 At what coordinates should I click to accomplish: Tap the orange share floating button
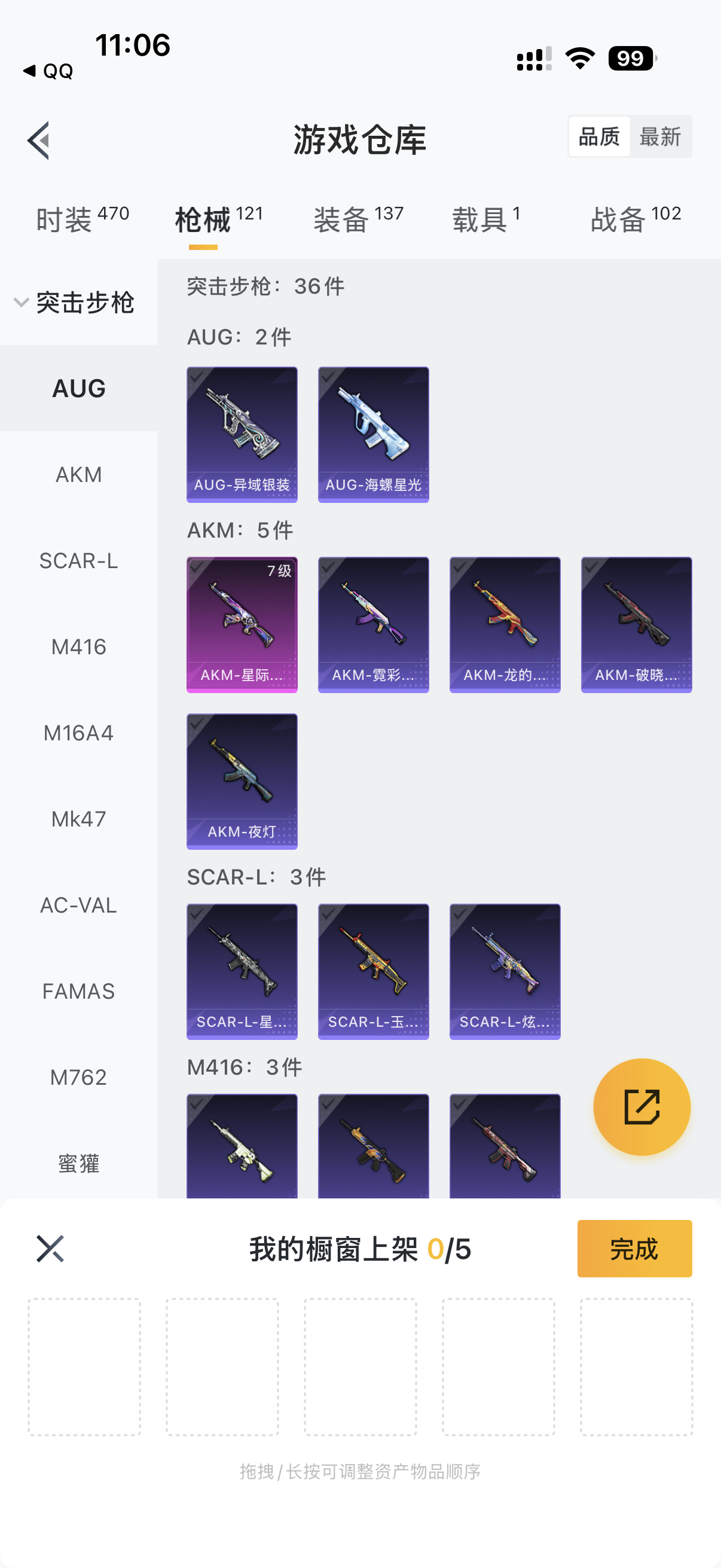[641, 1106]
